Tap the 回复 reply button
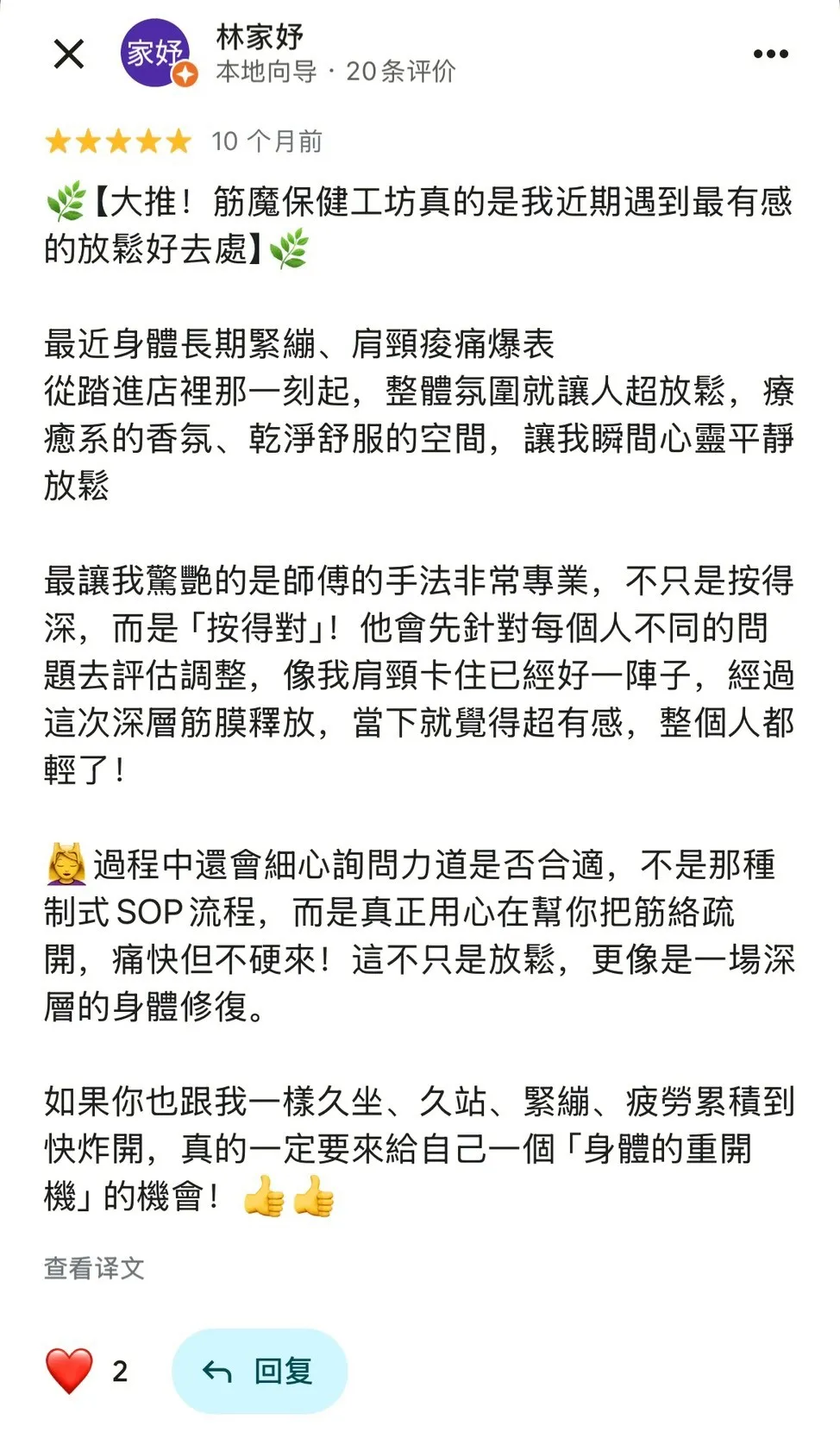The height and width of the screenshot is (1451, 840). tap(260, 1370)
